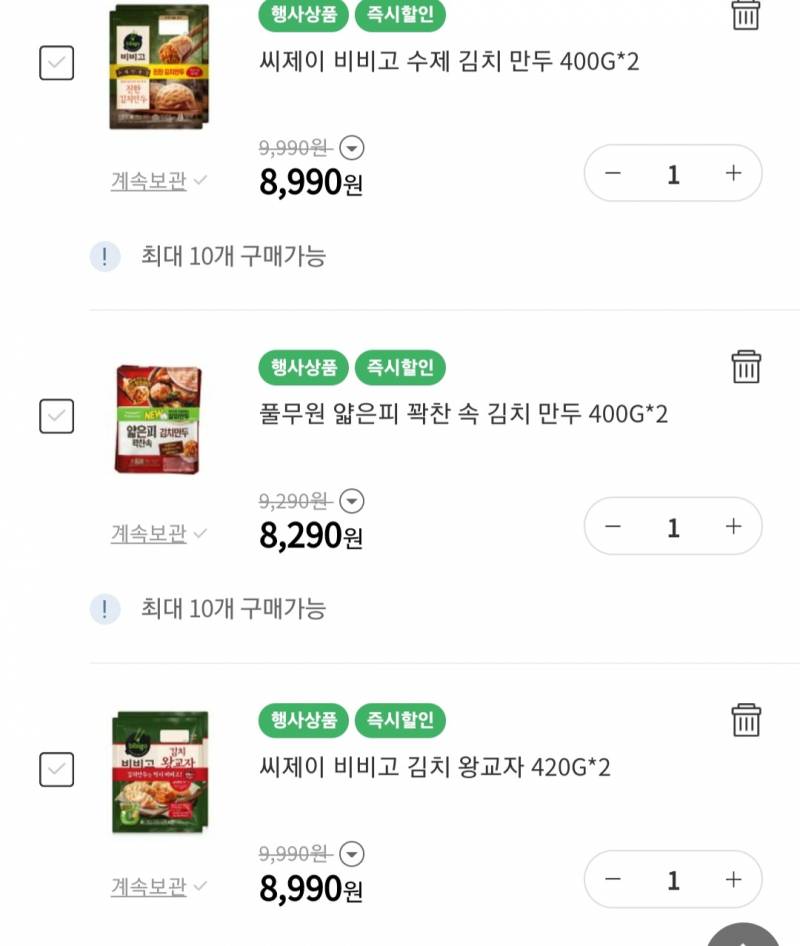Expand price details for 풀무원 만두
The height and width of the screenshot is (946, 800).
tap(351, 501)
